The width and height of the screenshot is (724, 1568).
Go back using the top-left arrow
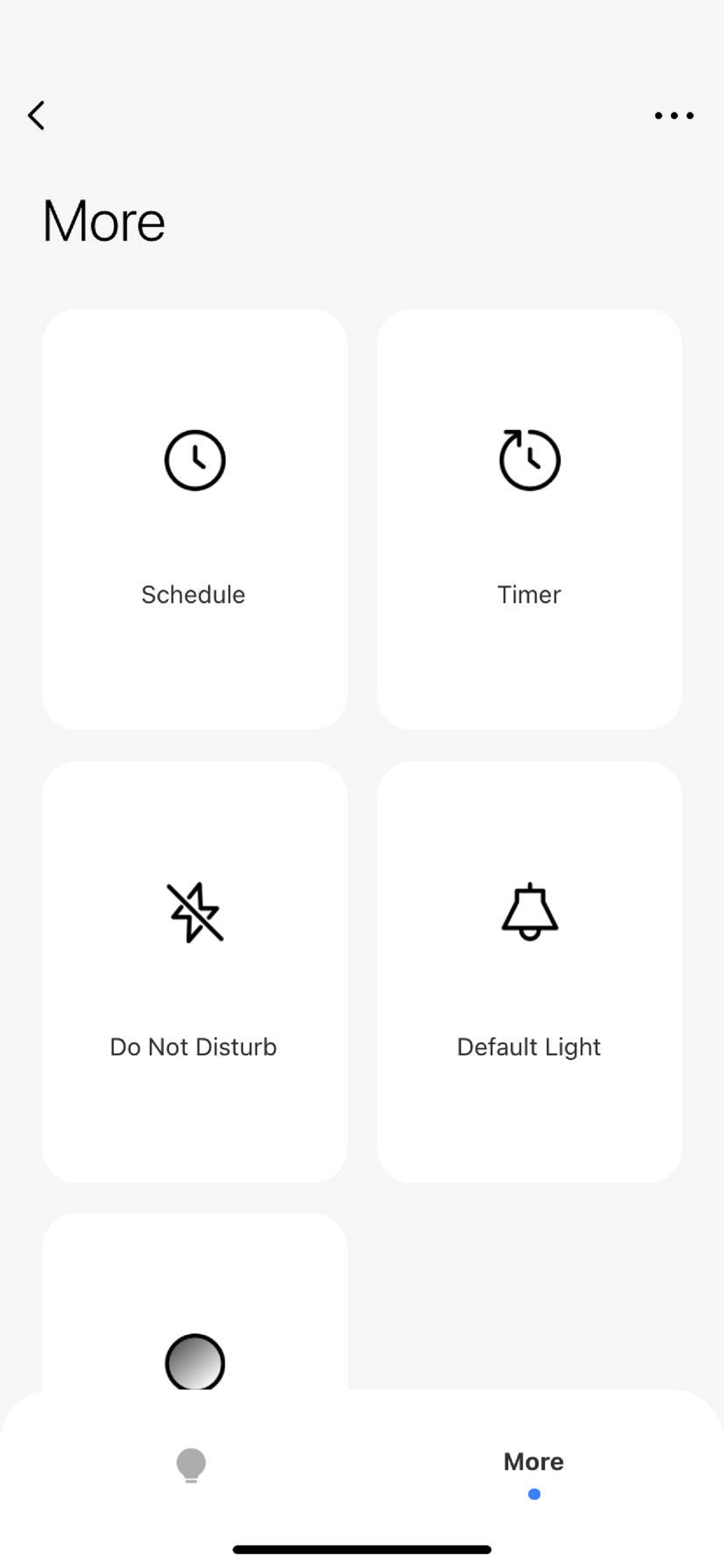coord(37,116)
